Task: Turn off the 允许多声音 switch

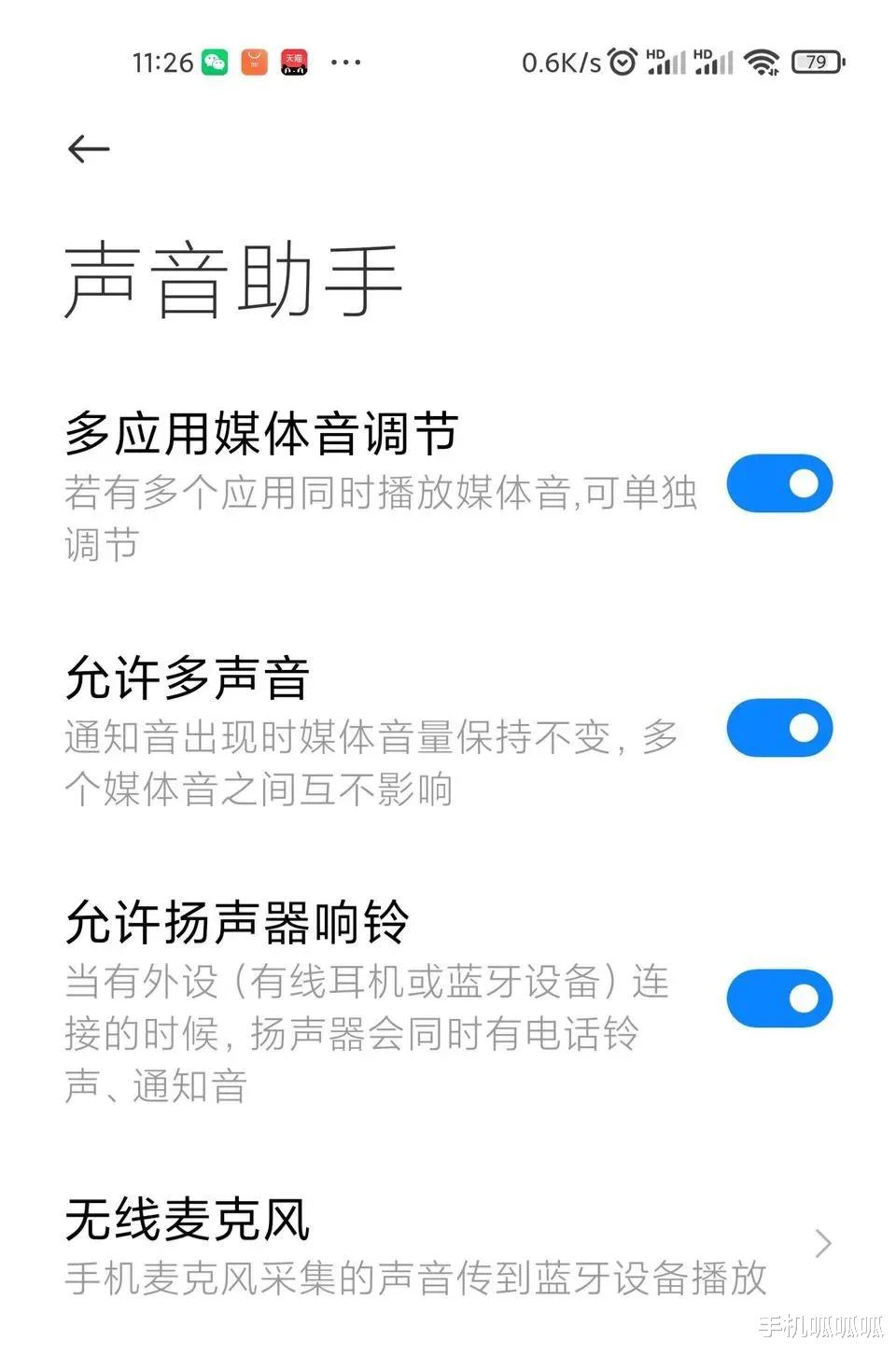Action: (x=779, y=728)
